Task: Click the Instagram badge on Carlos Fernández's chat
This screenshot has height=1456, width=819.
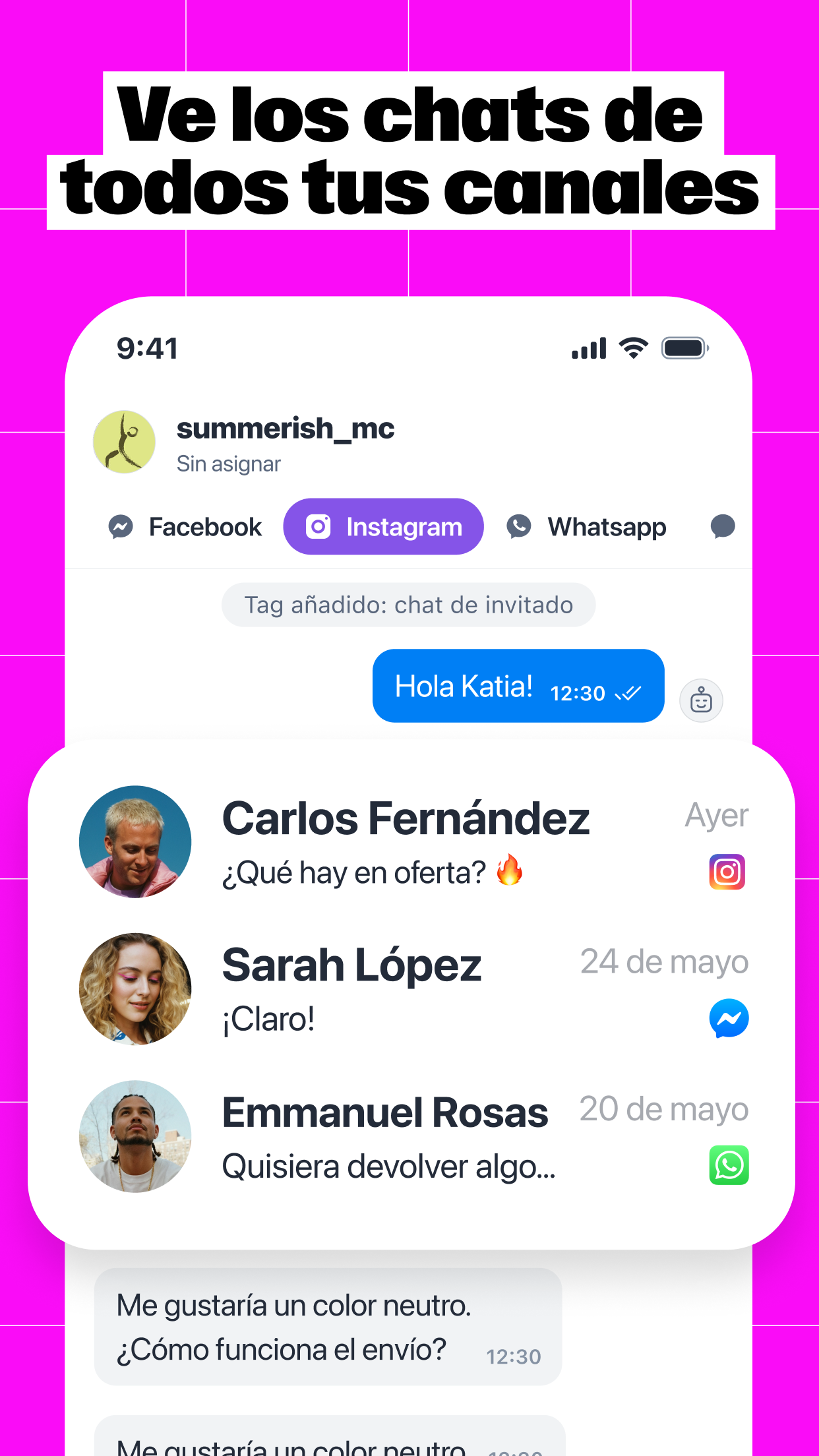Action: [726, 872]
